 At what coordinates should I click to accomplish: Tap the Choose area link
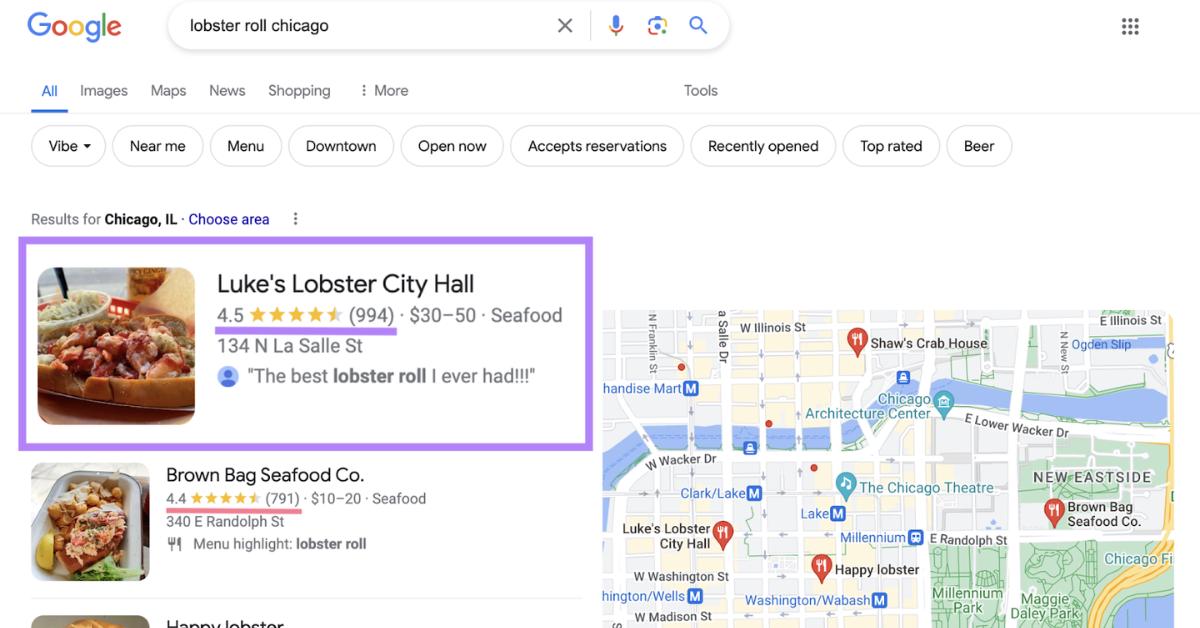pyautogui.click(x=229, y=219)
